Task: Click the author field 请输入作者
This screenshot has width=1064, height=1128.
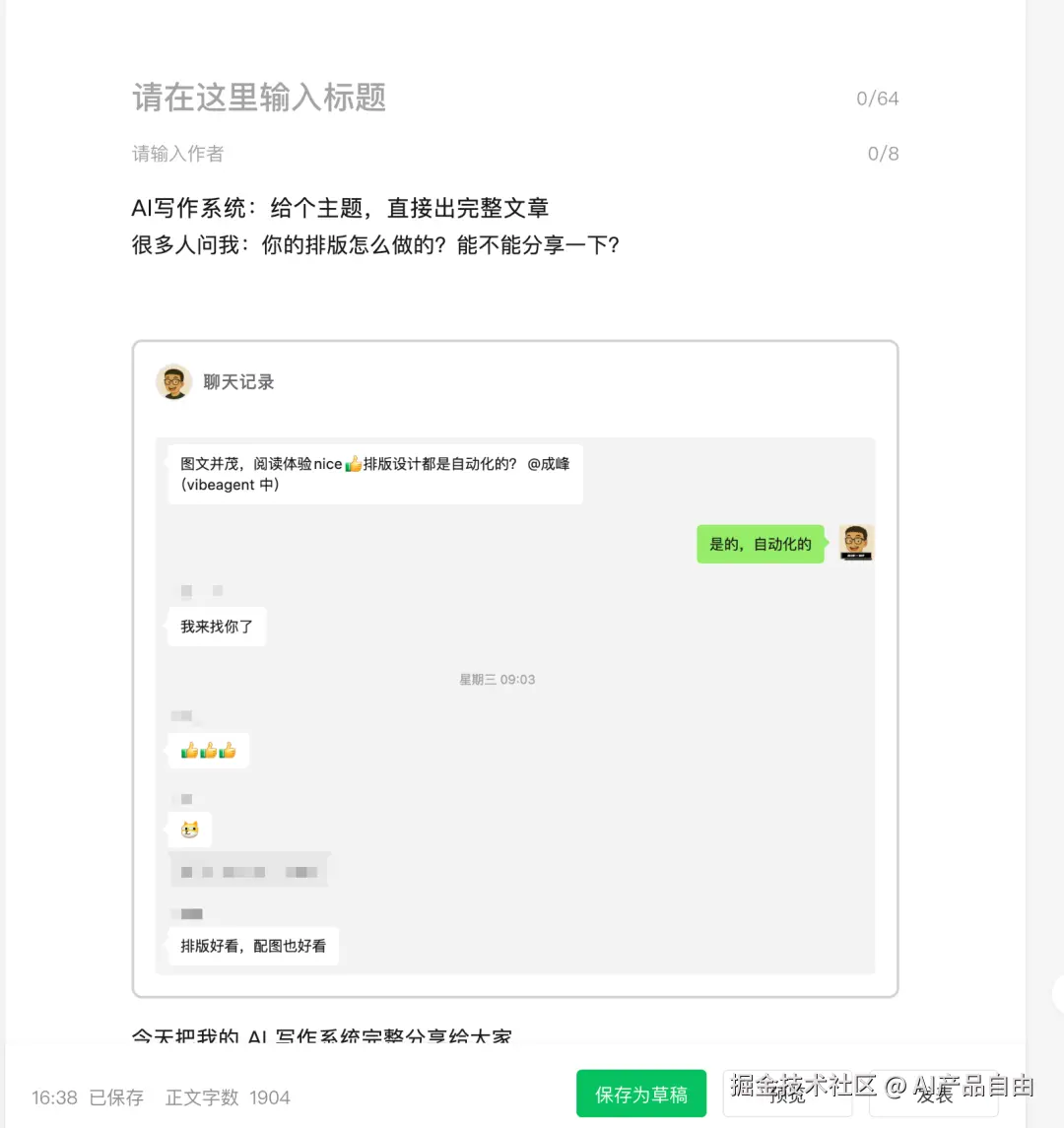Action: [x=177, y=154]
